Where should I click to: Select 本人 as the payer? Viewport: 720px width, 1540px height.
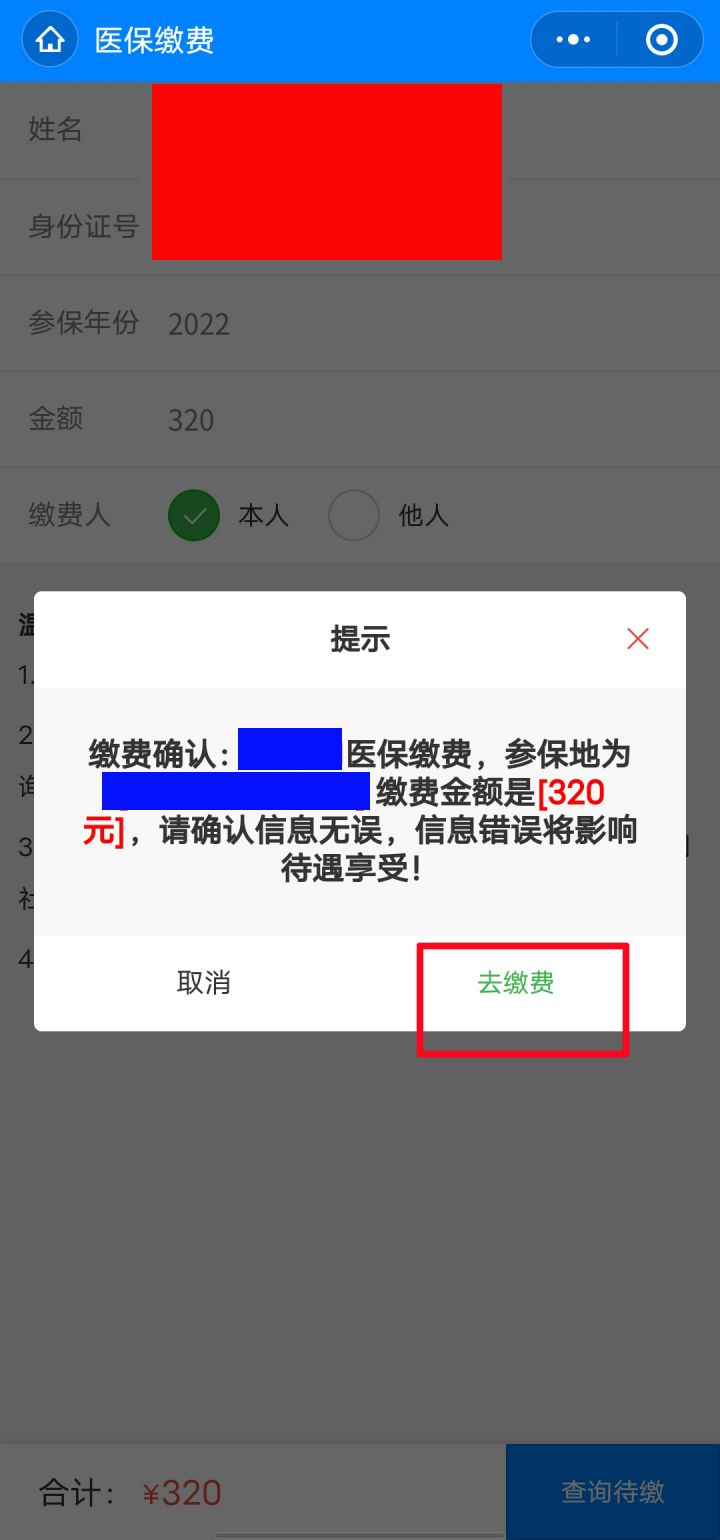tap(194, 516)
